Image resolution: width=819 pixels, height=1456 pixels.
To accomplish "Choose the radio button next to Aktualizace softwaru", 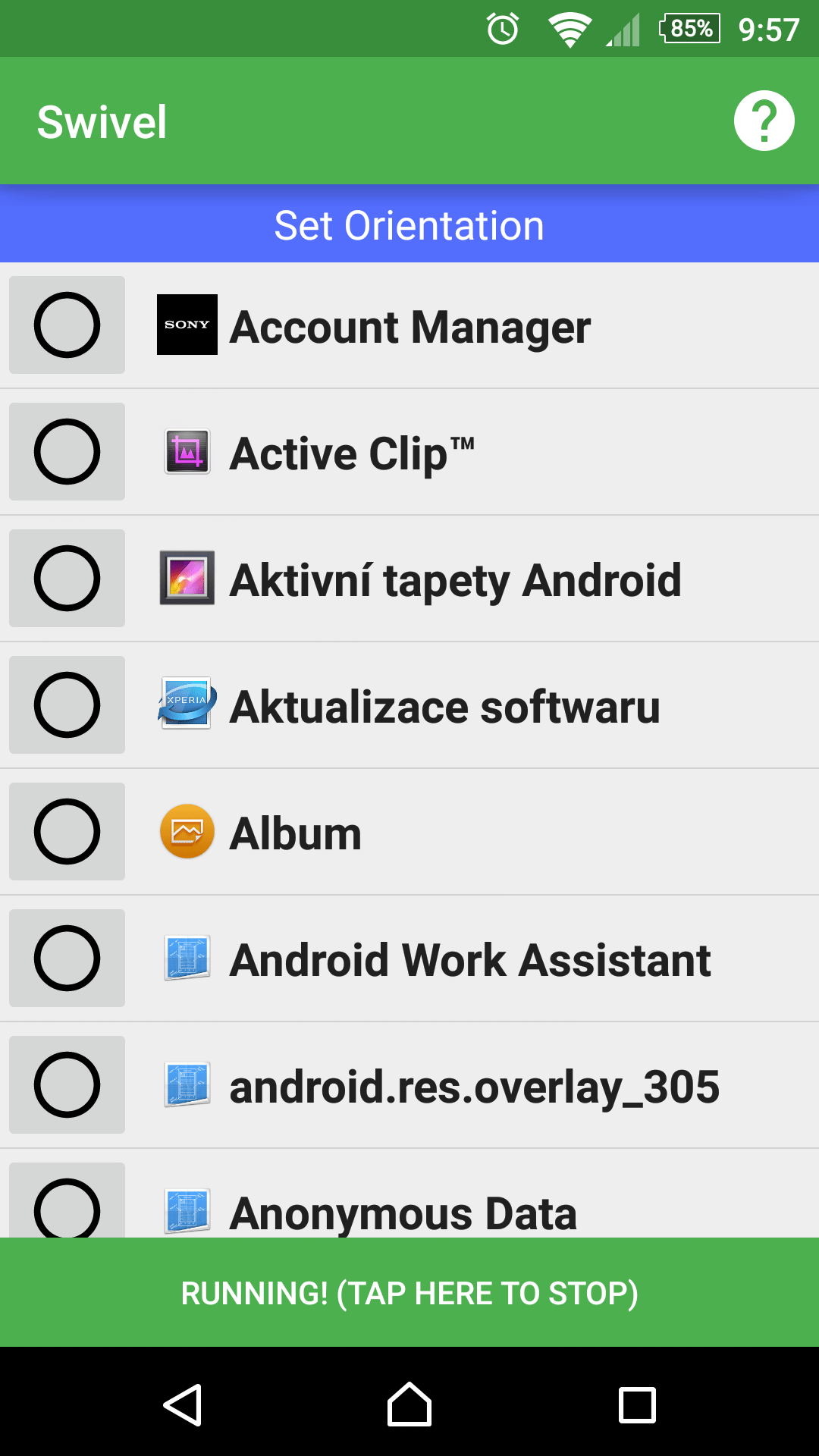I will click(67, 704).
